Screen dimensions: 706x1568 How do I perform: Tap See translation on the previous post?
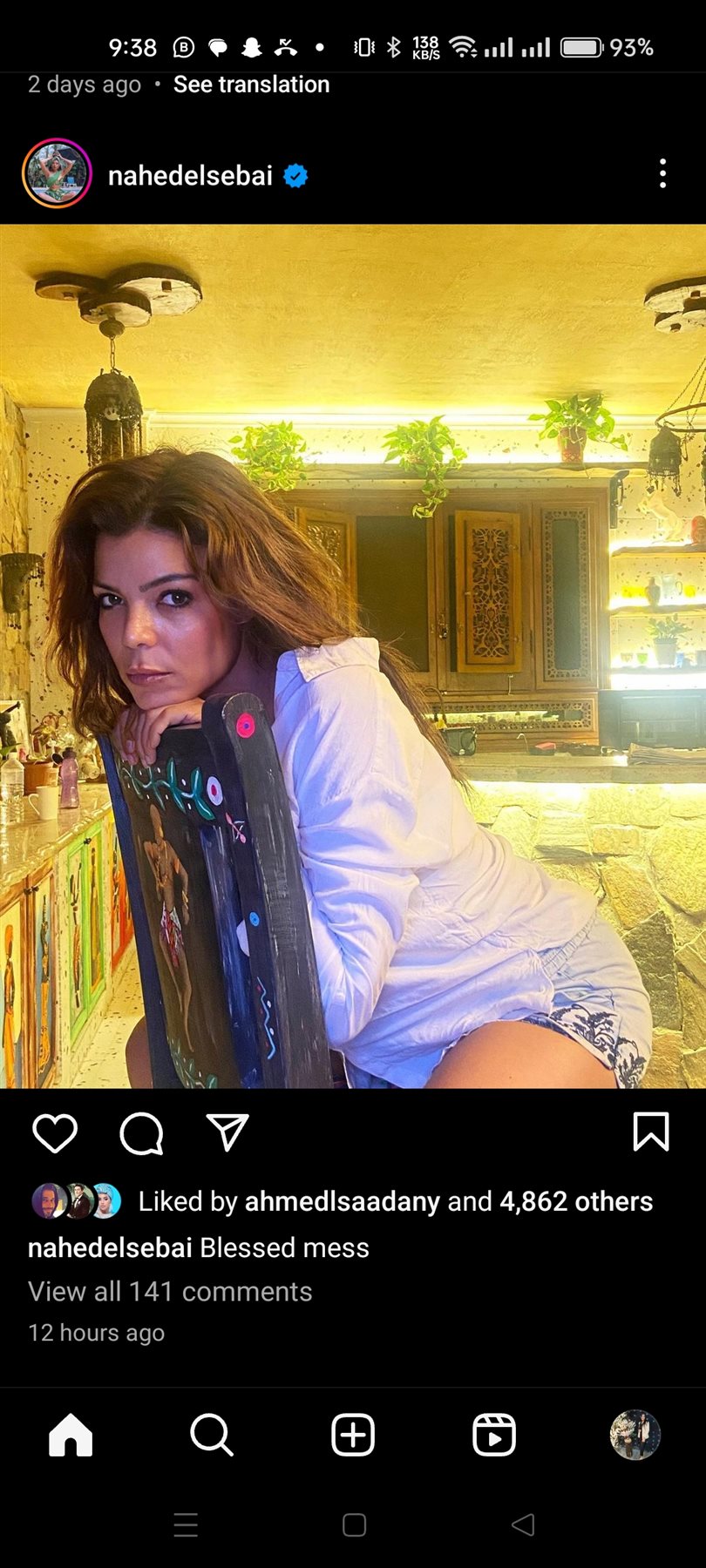(x=251, y=84)
